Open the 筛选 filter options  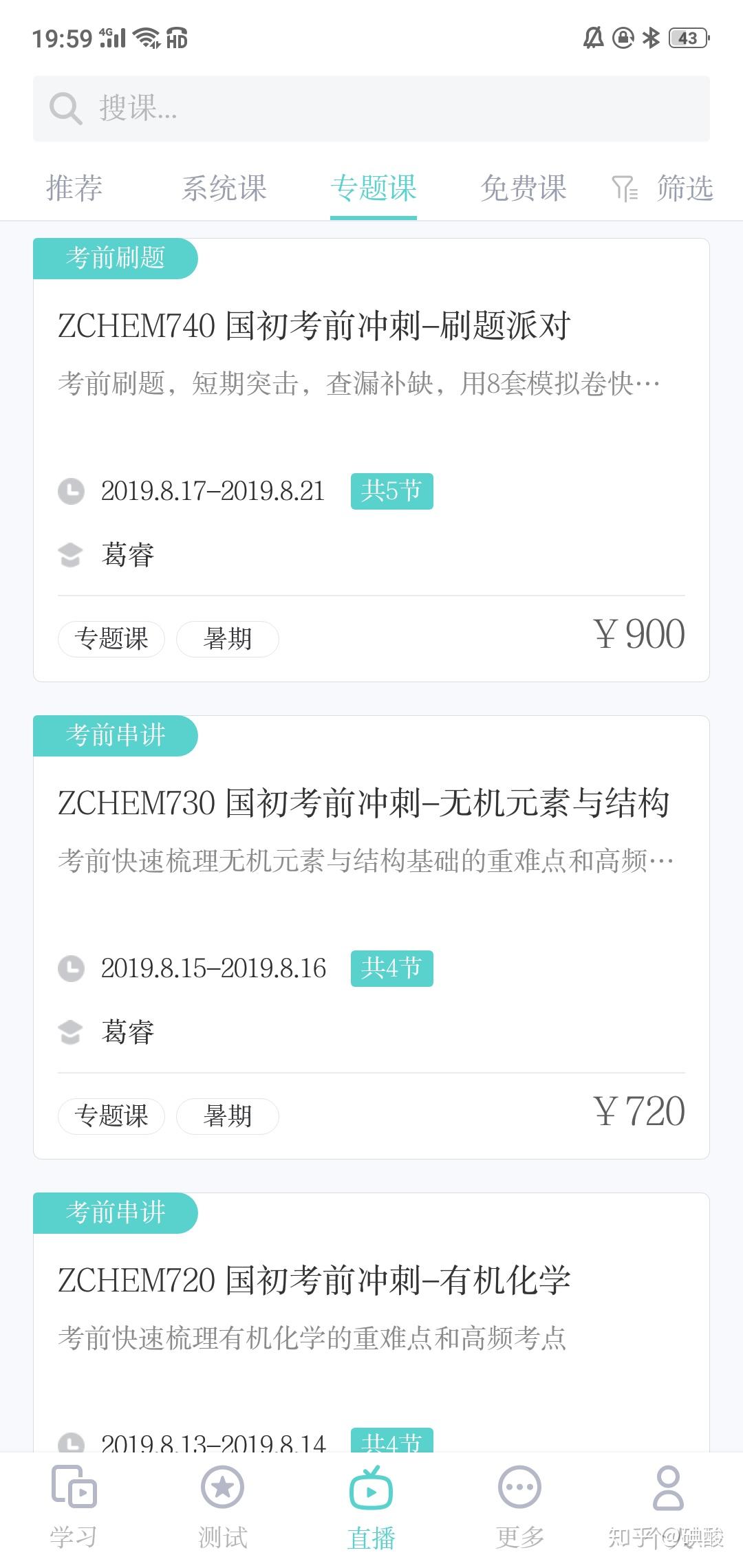pos(663,188)
